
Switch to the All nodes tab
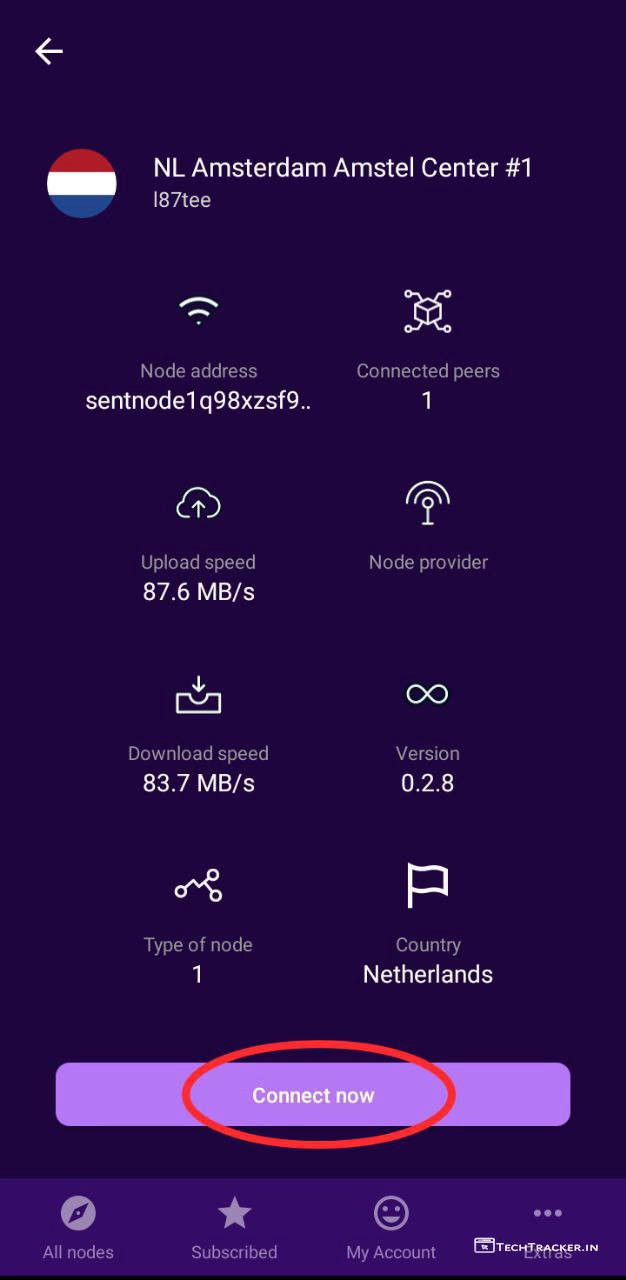78,1229
